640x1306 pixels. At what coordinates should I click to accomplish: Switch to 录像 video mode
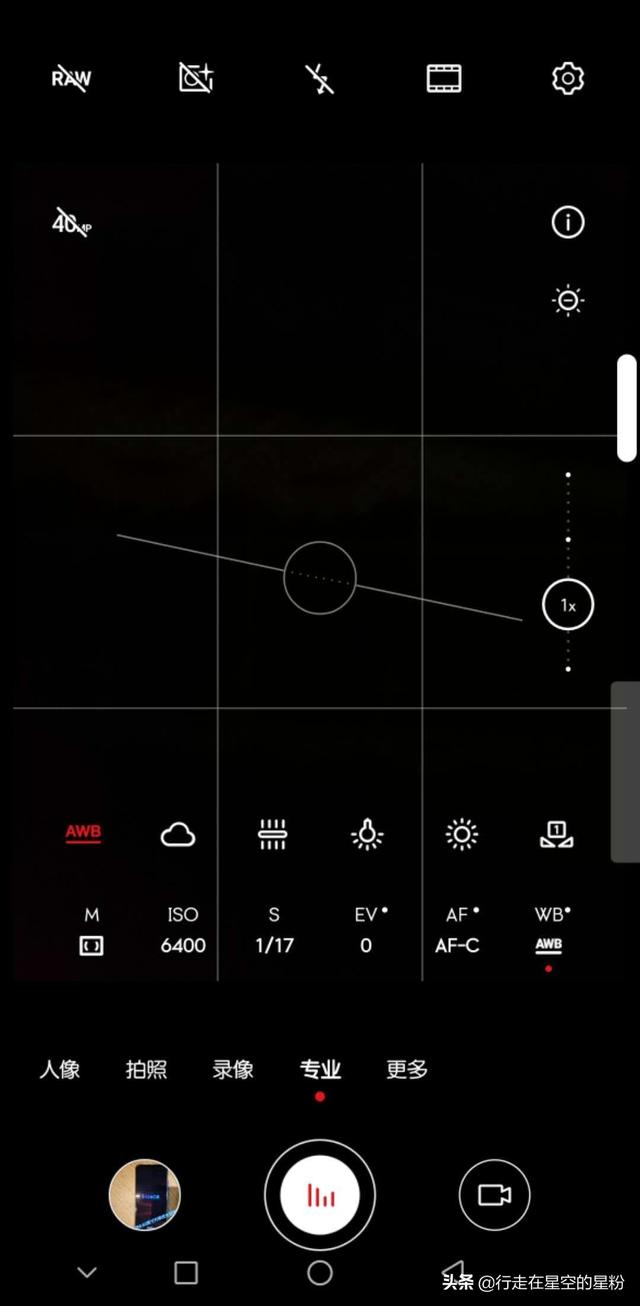(x=233, y=1069)
